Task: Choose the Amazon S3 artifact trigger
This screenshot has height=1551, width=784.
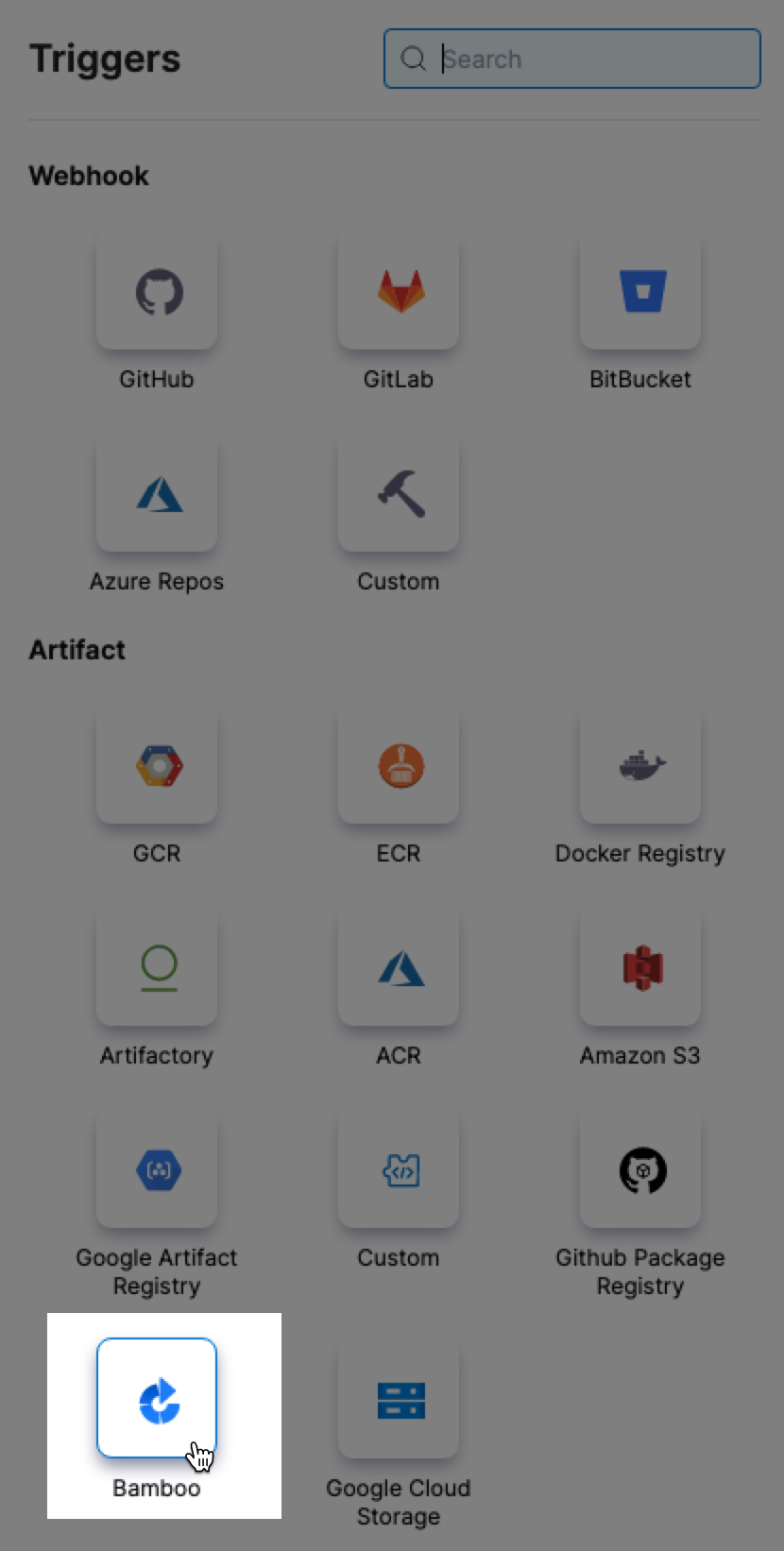Action: 640,968
